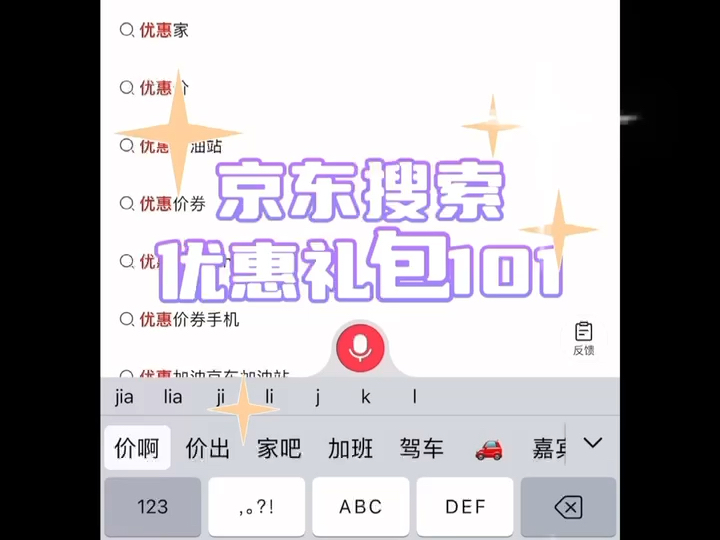Viewport: 720px width, 540px height.
Task: Tap the punctuation key ,。?!
Action: click(256, 507)
